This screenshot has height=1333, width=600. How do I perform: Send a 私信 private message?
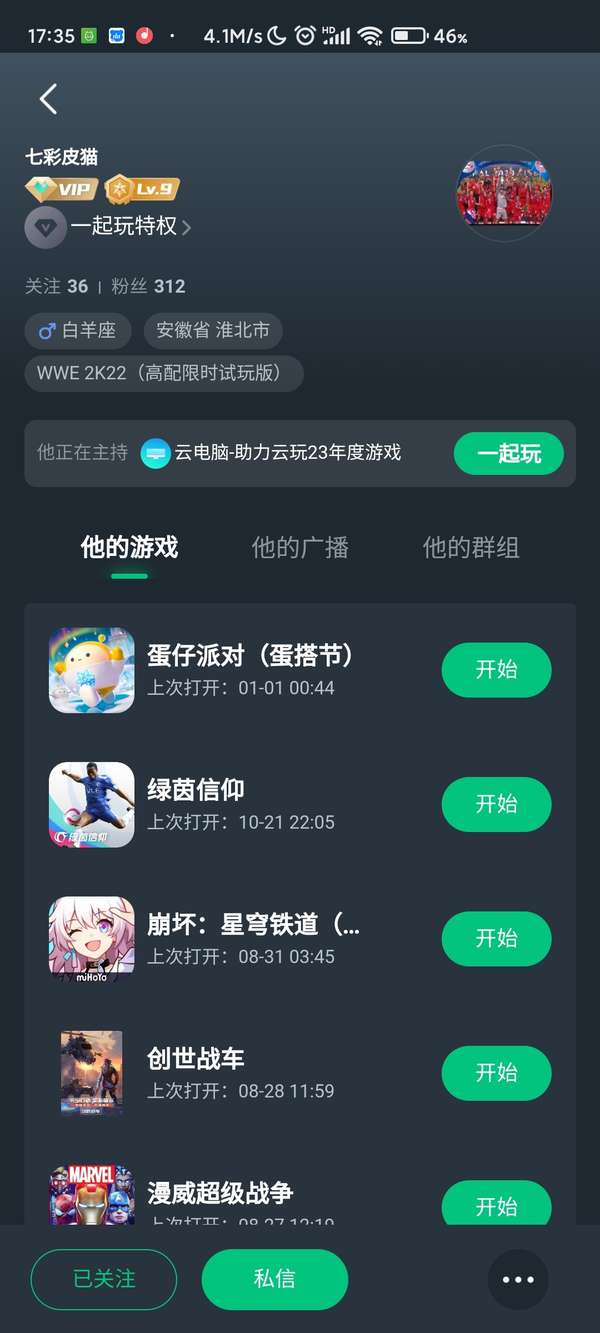(x=275, y=1279)
